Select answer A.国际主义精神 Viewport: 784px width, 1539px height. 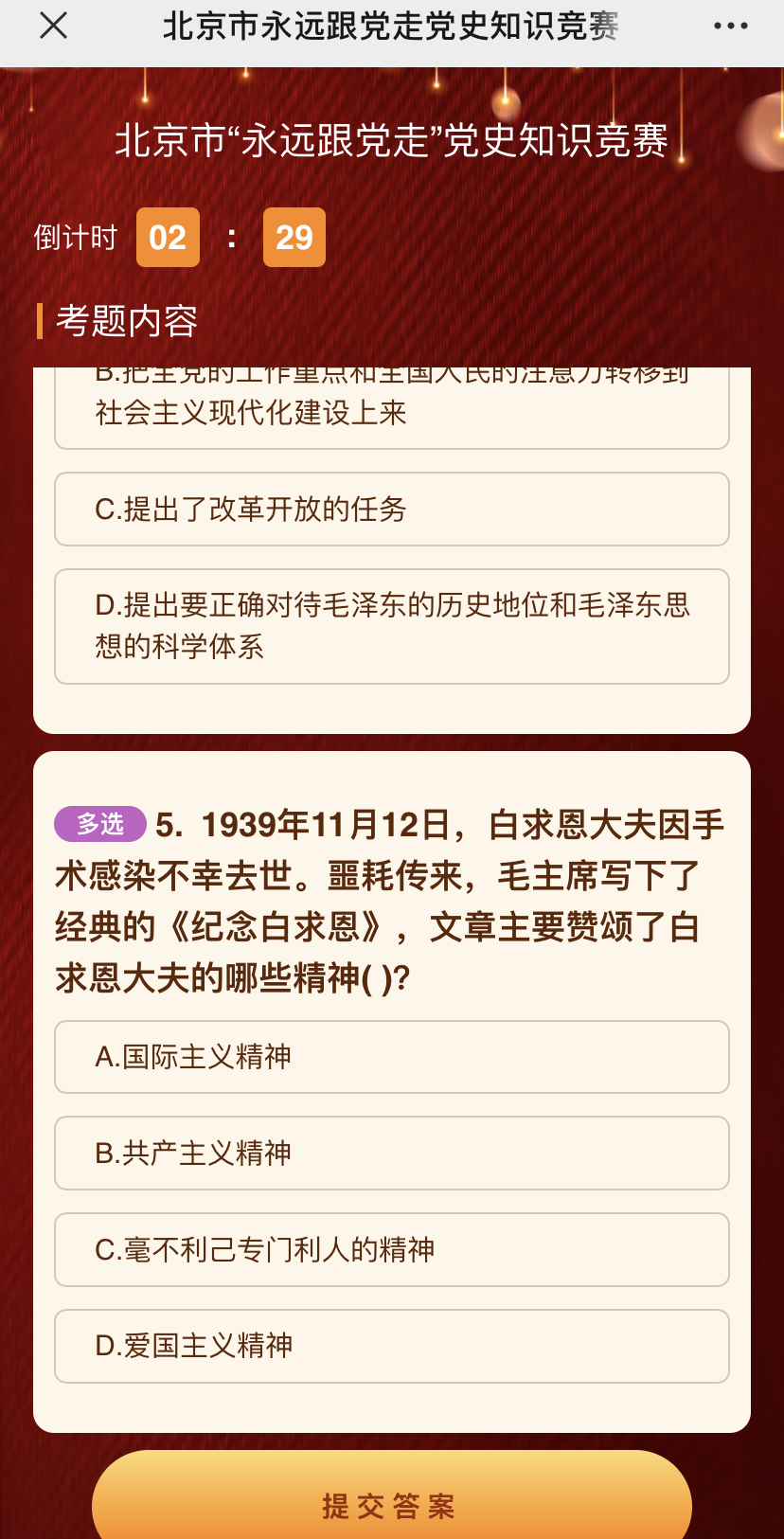click(x=391, y=1057)
